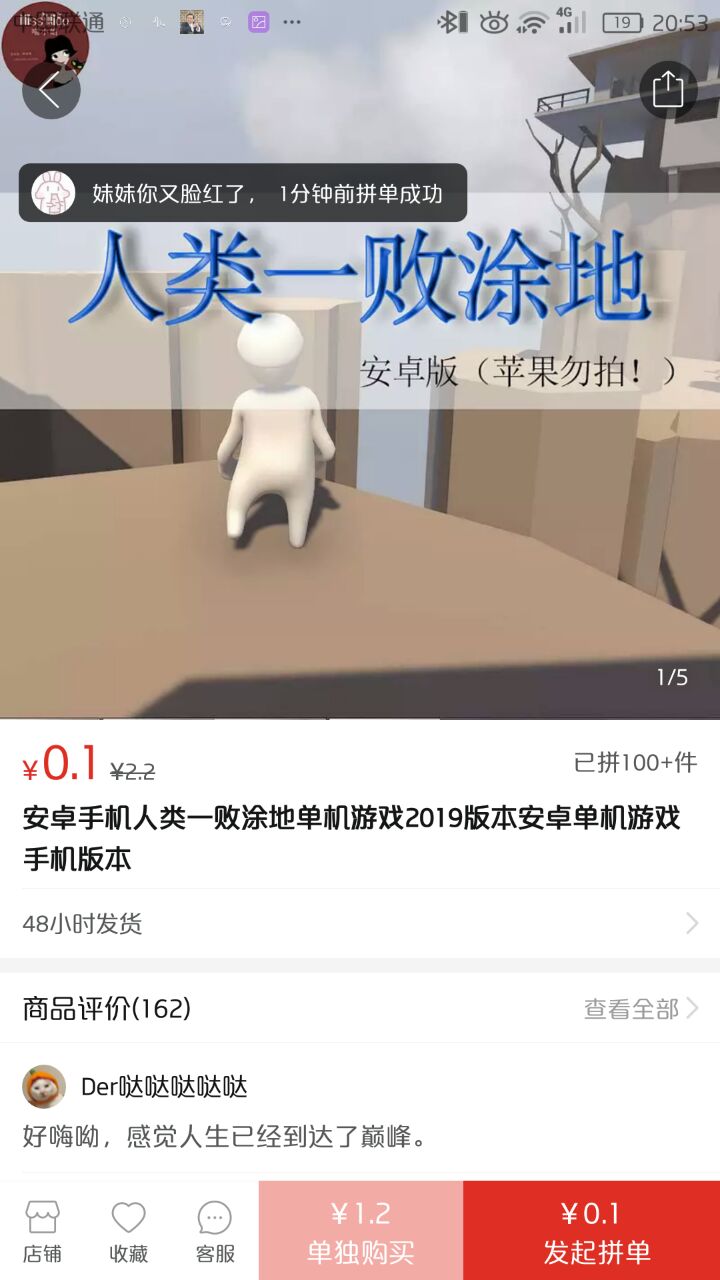Viewport: 720px width, 1280px height.
Task: Tap the 拼单成功 group-buy notification banner
Action: (243, 193)
